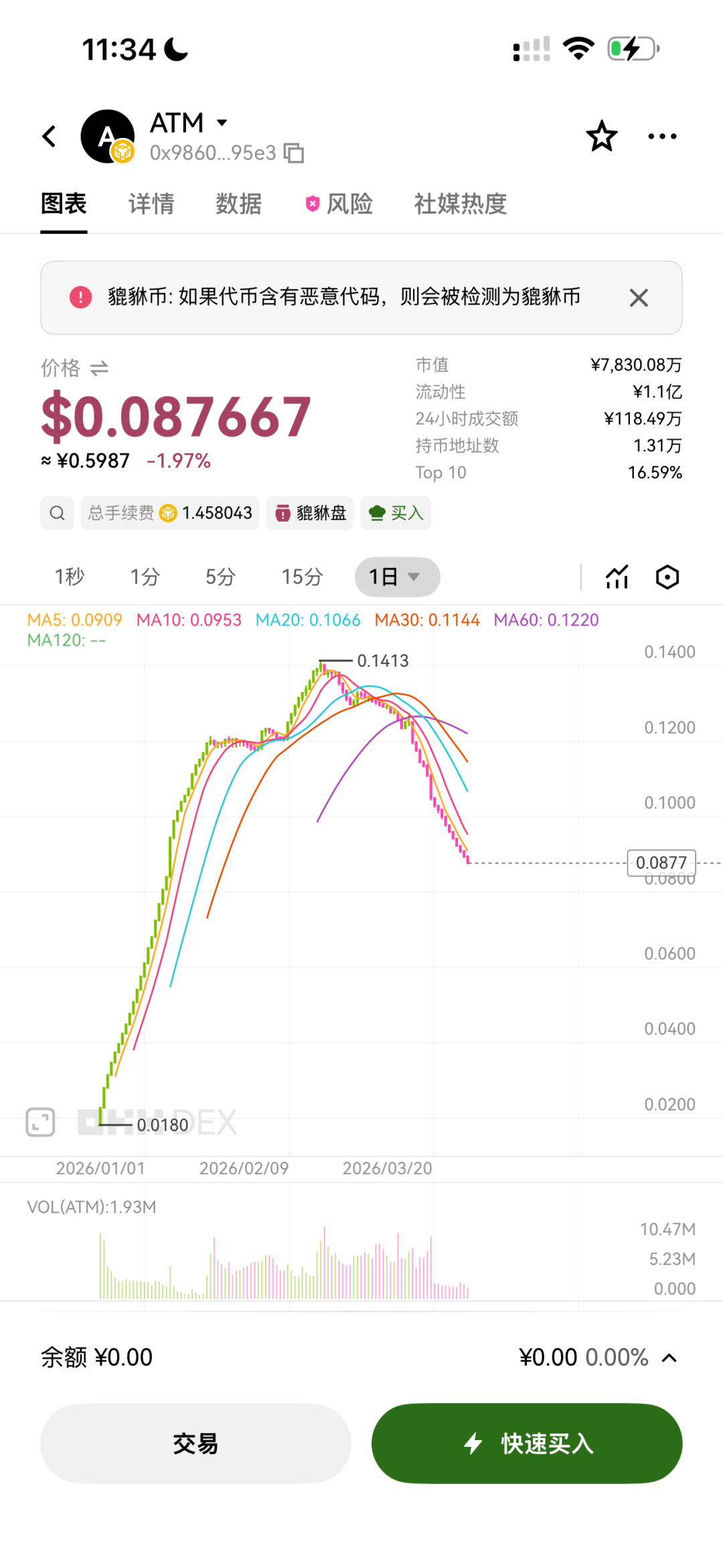
Task: Select the 5分 chart interval
Action: [220, 577]
